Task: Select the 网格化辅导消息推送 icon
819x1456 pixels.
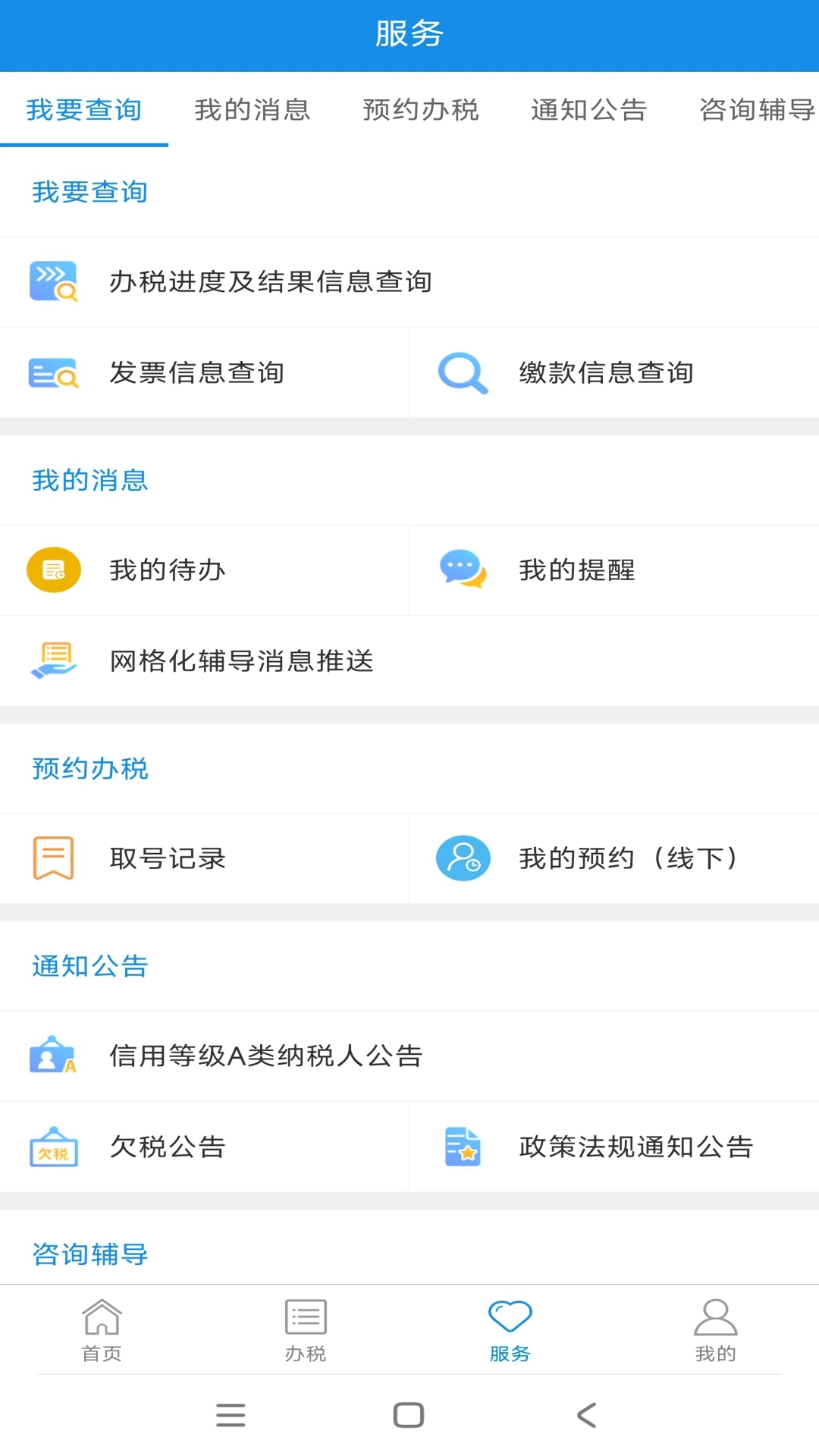Action: pos(53,661)
